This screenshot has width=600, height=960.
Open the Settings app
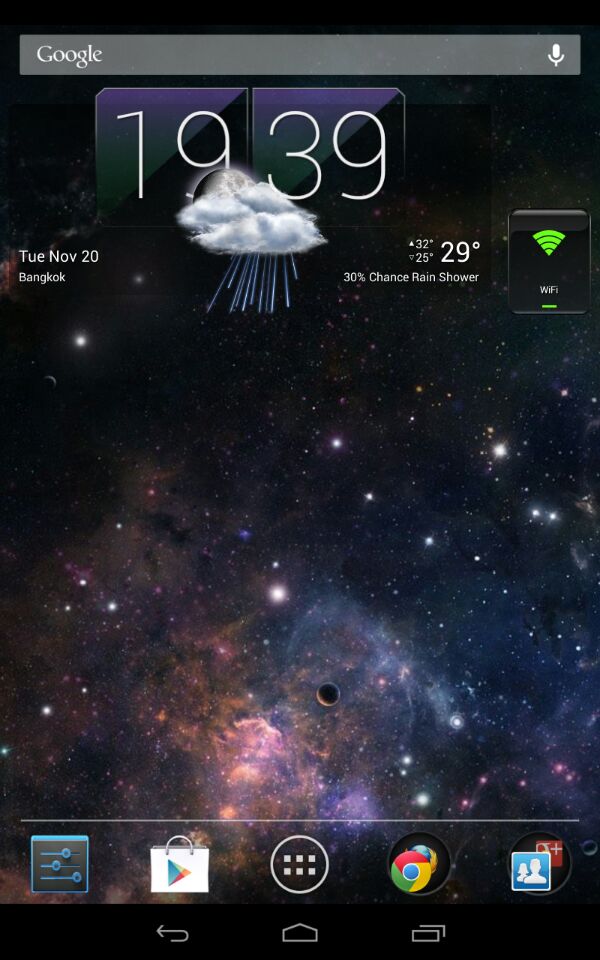pos(60,864)
